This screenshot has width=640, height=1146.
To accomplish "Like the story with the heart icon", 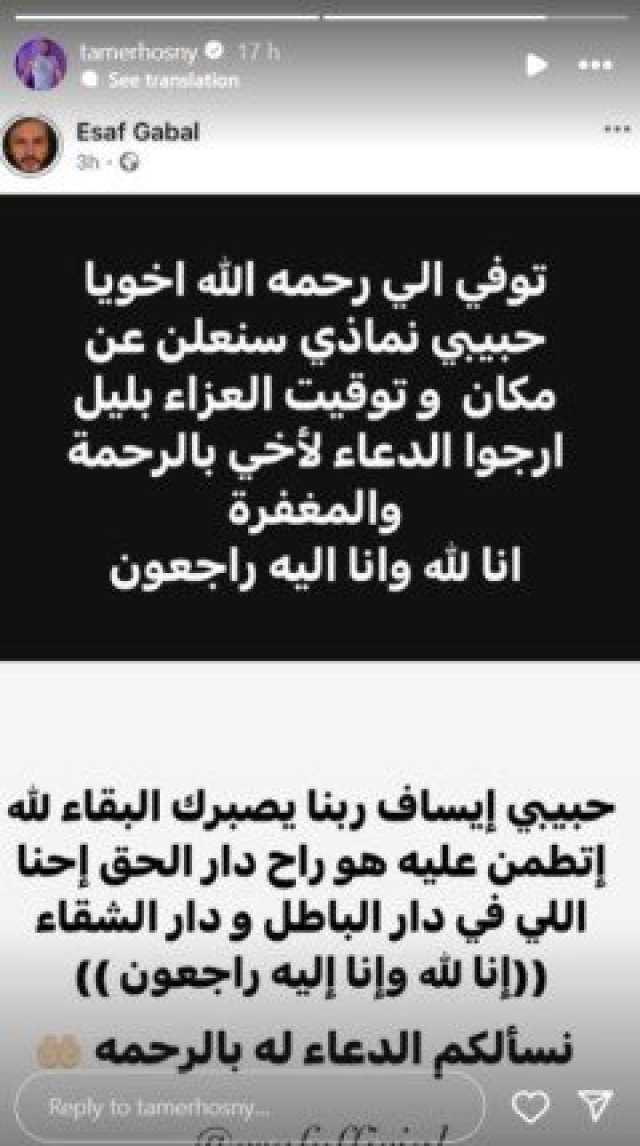I will click(x=530, y=1107).
